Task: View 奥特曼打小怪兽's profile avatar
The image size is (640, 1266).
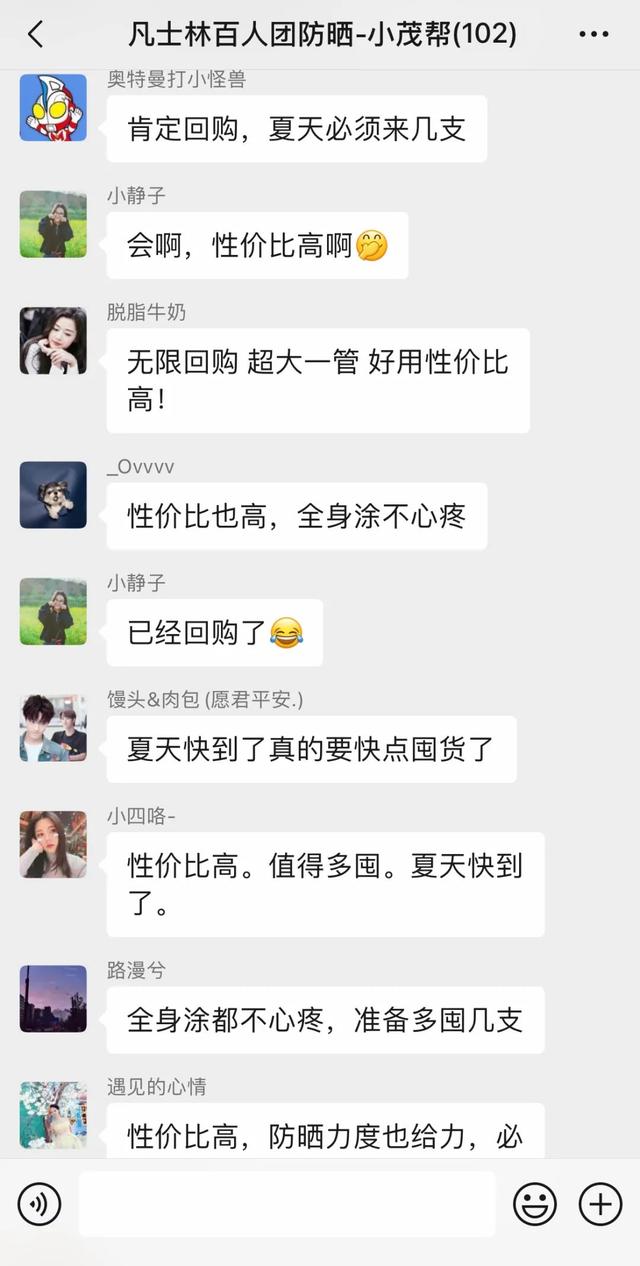Action: (x=53, y=108)
